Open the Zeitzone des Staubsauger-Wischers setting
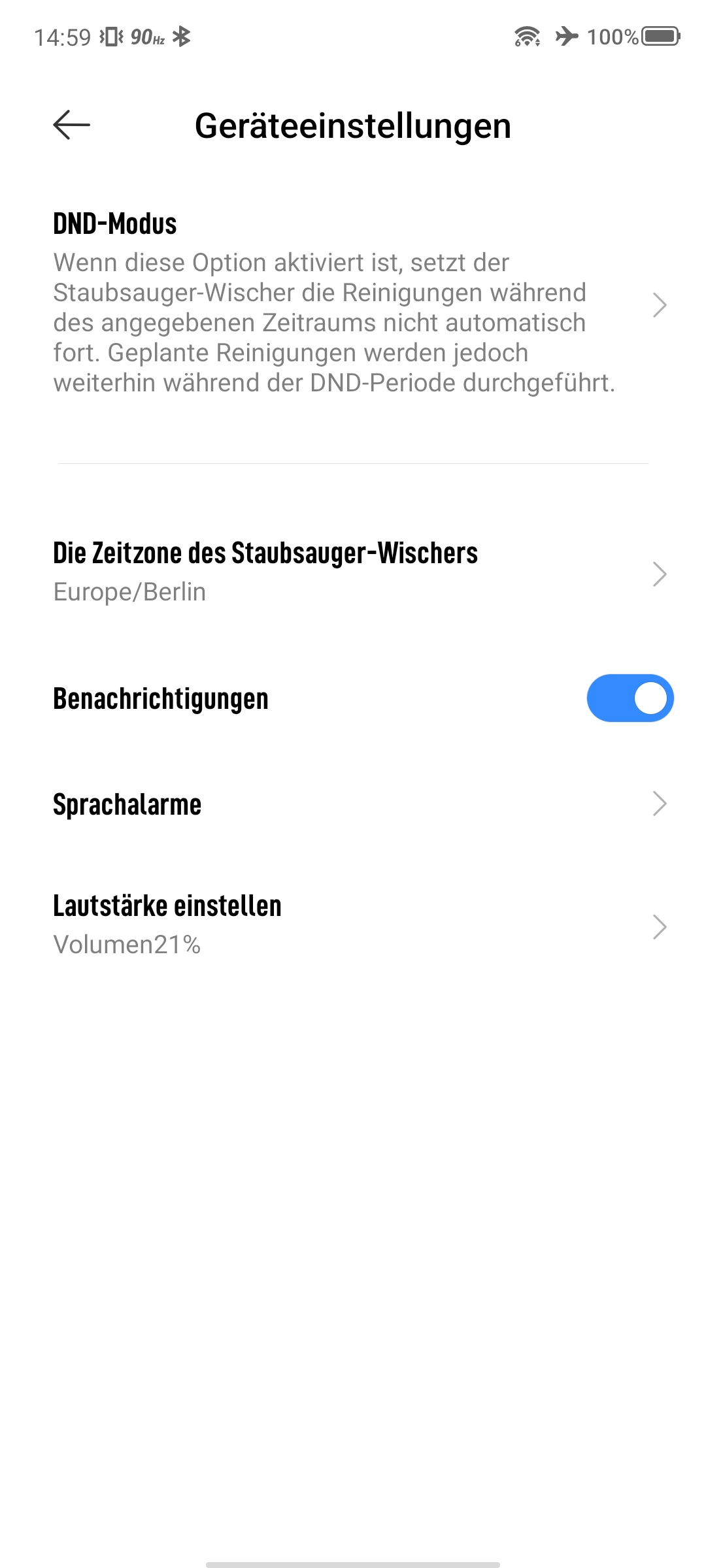Image resolution: width=706 pixels, height=1568 pixels. click(x=353, y=572)
